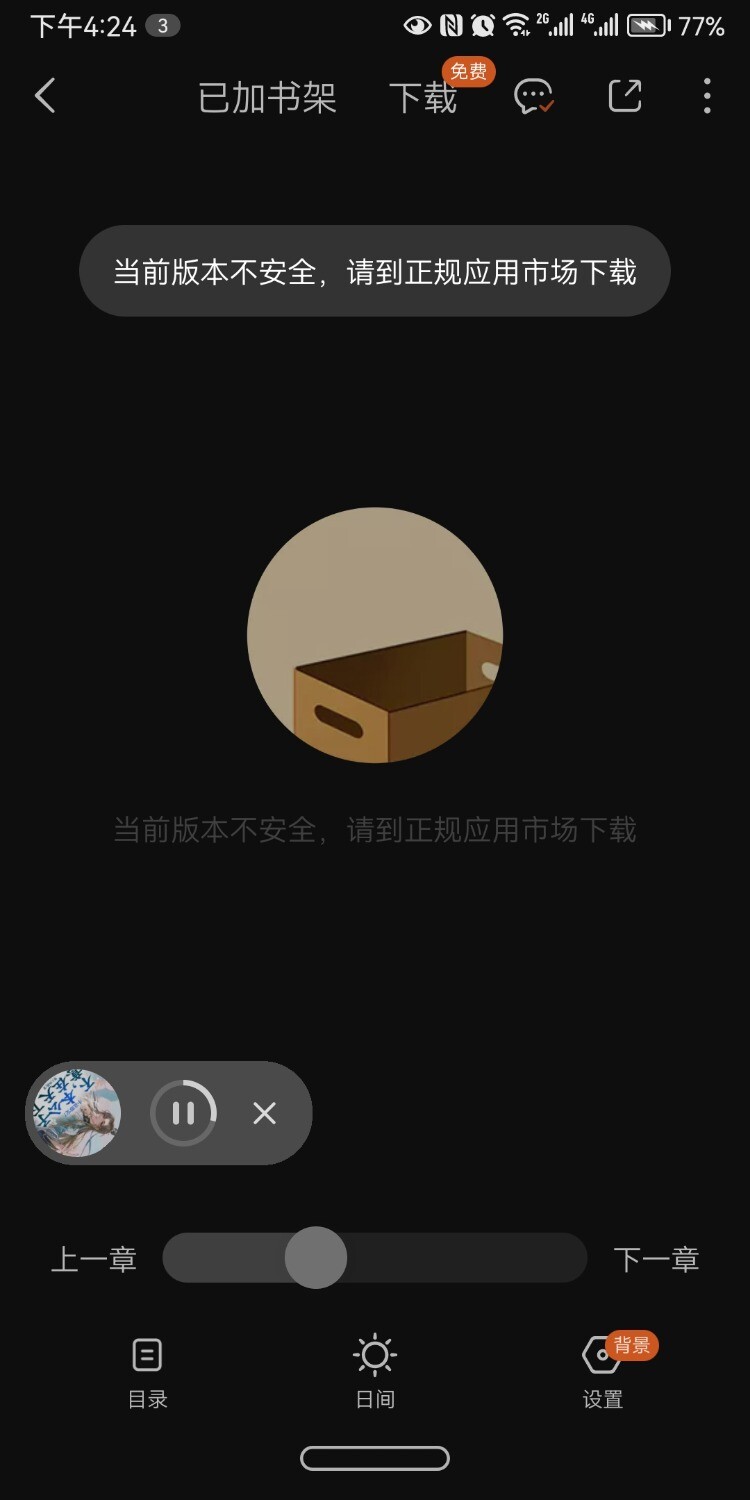Go back using the top-left arrow
Screen dimensions: 750x1500
tap(45, 97)
